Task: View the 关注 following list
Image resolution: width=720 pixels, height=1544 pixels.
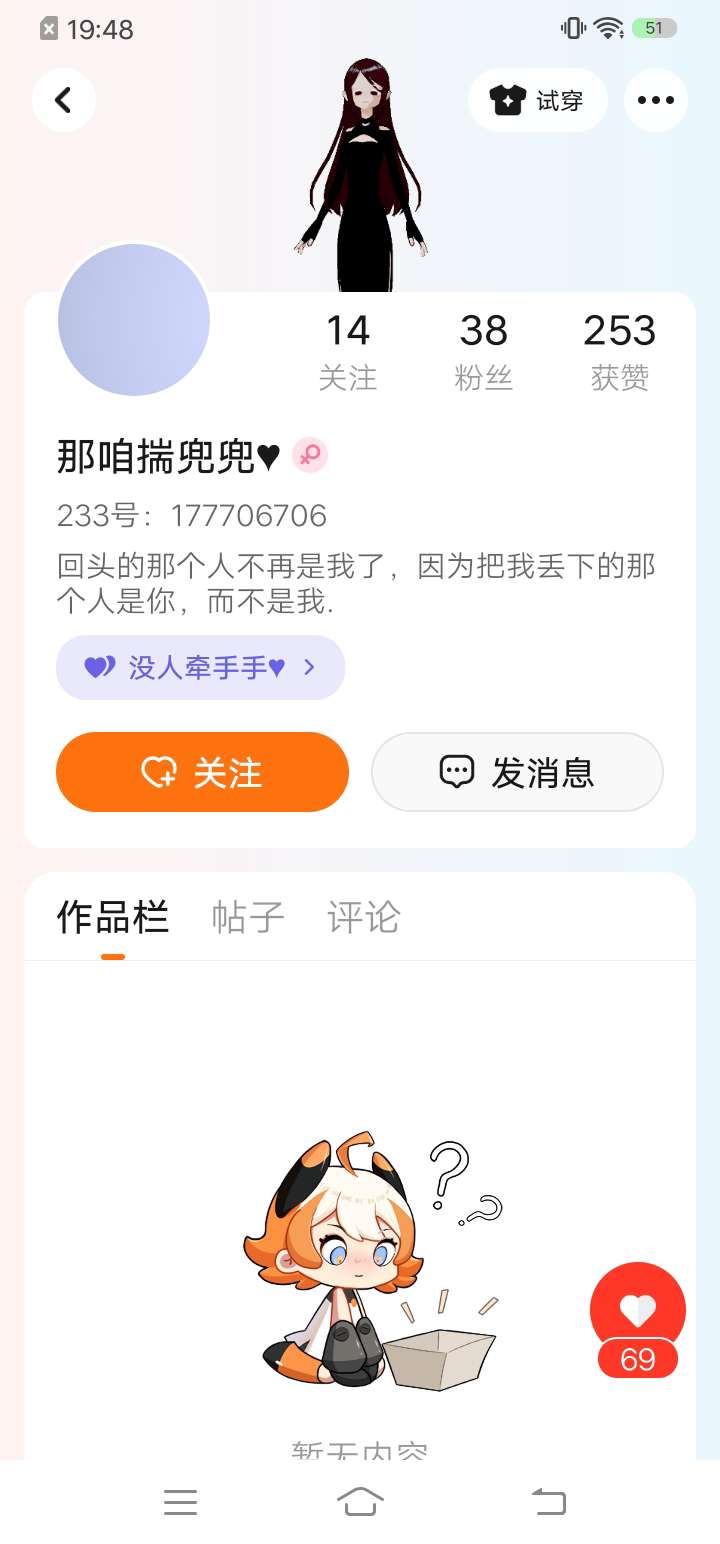Action: [x=348, y=352]
